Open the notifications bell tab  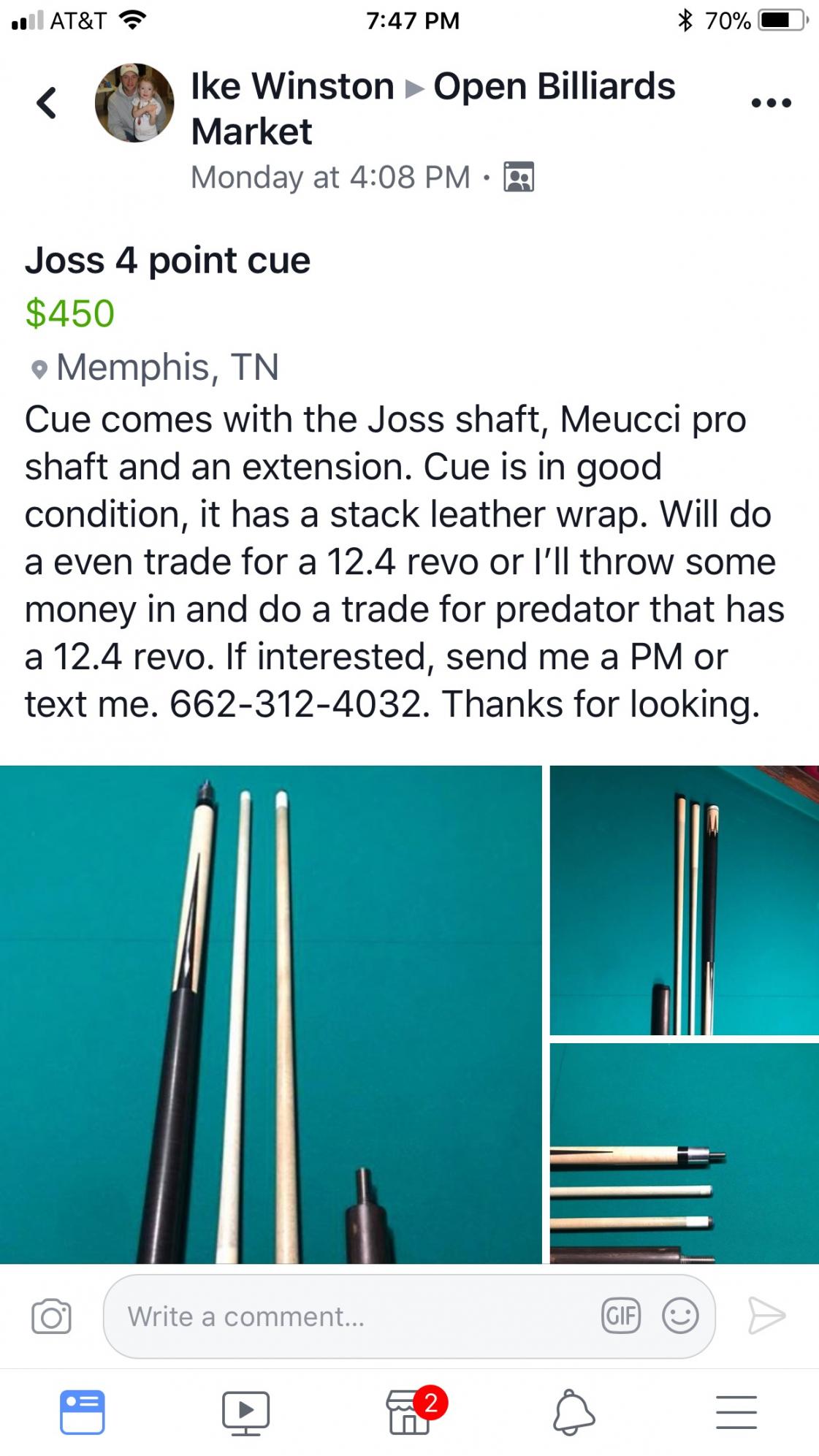573,1411
